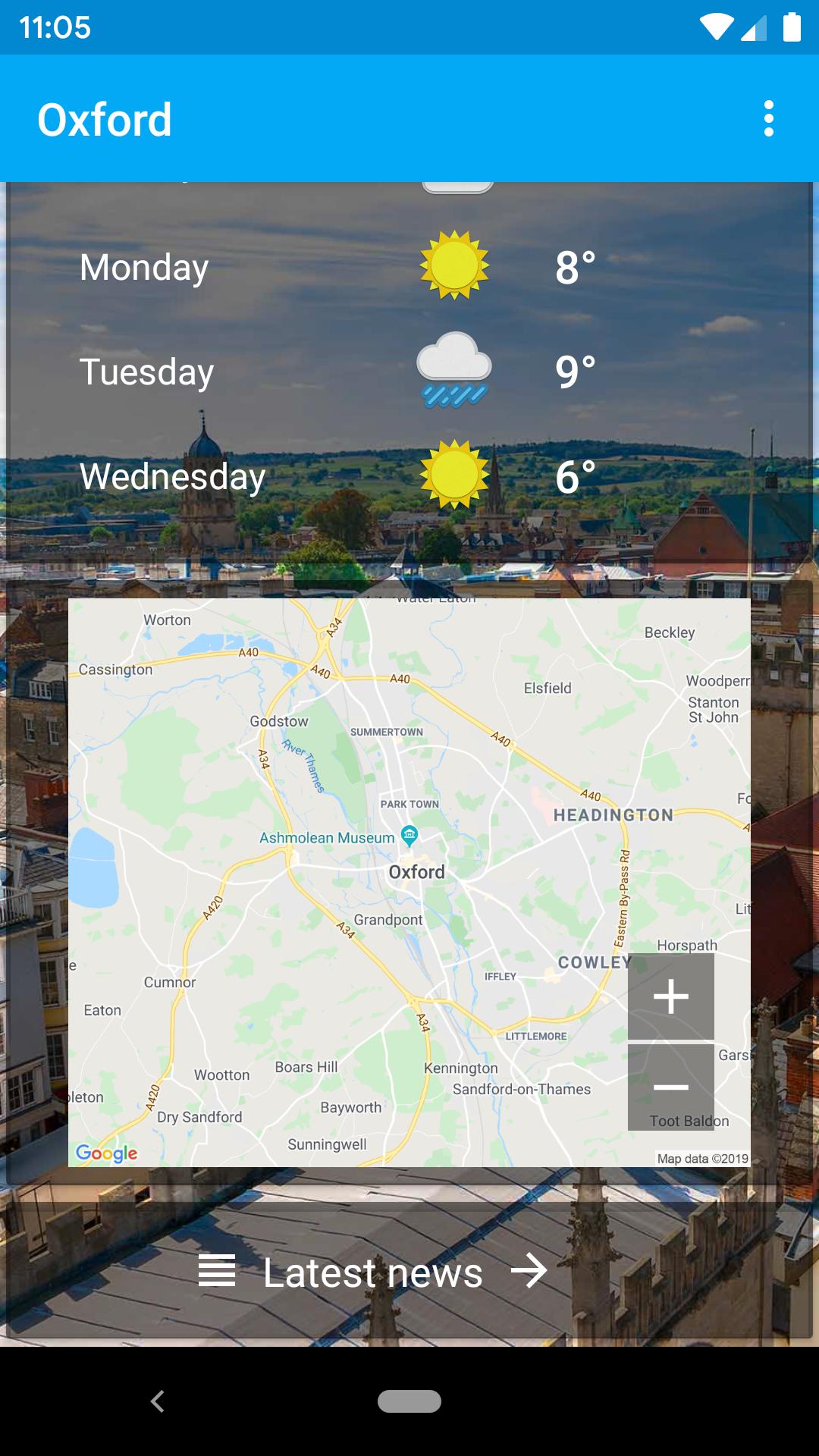Tap the Oxford city title

[x=105, y=119]
